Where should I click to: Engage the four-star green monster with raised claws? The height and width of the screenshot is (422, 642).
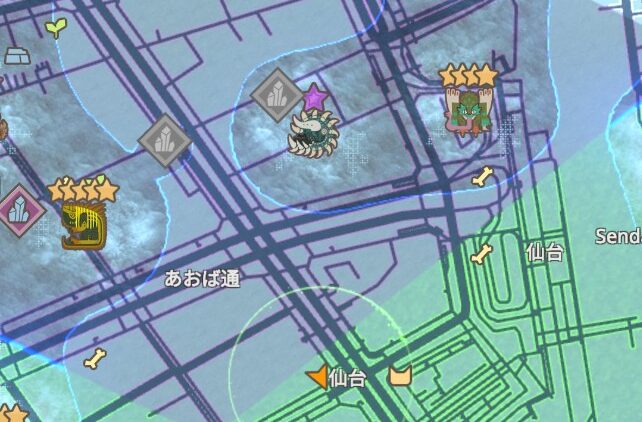click(x=468, y=111)
